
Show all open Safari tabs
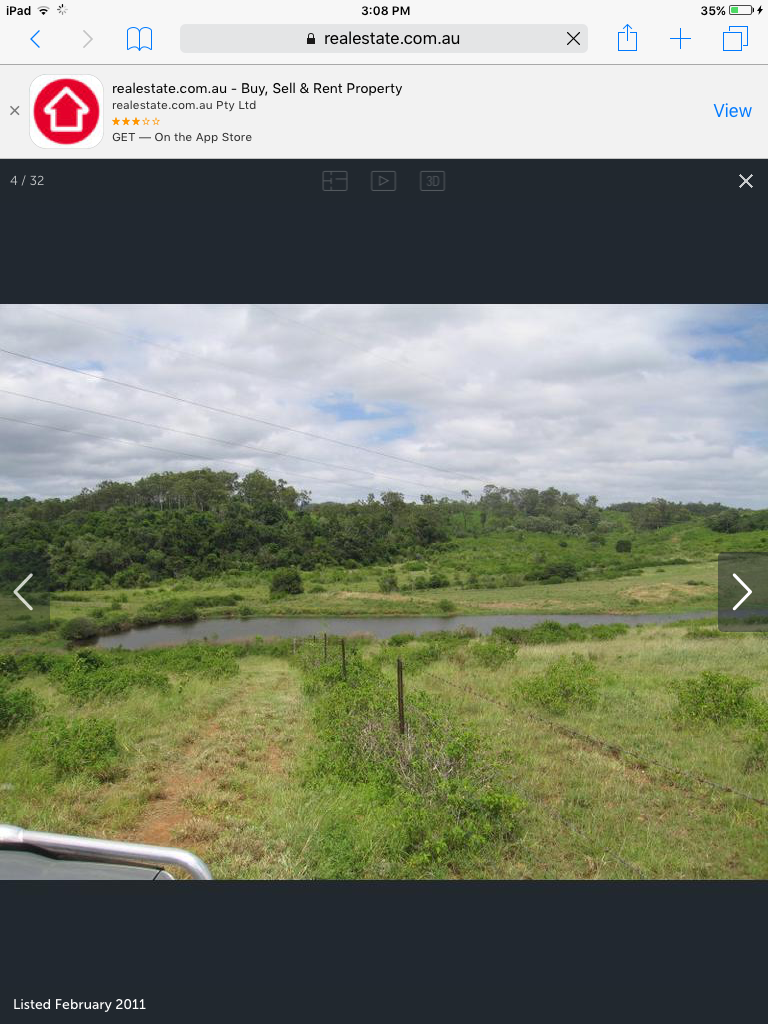[735, 39]
